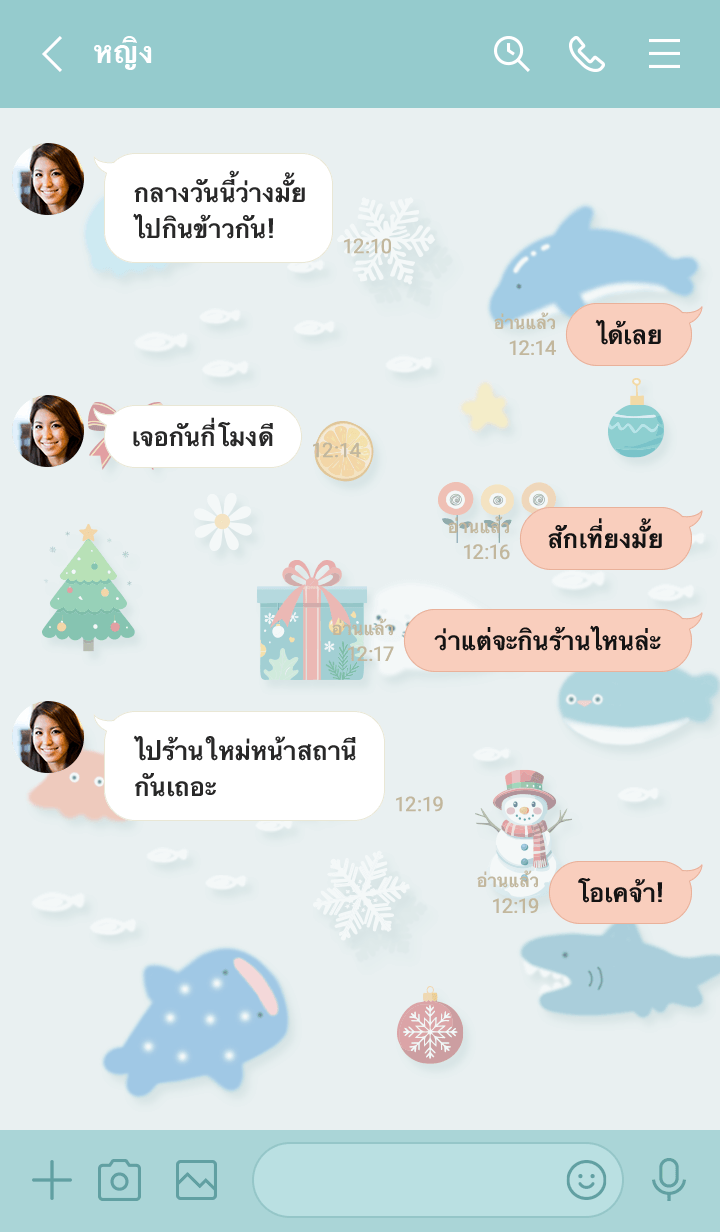Viewport: 720px width, 1232px height.
Task: Focus the message input field
Action: 405,1181
